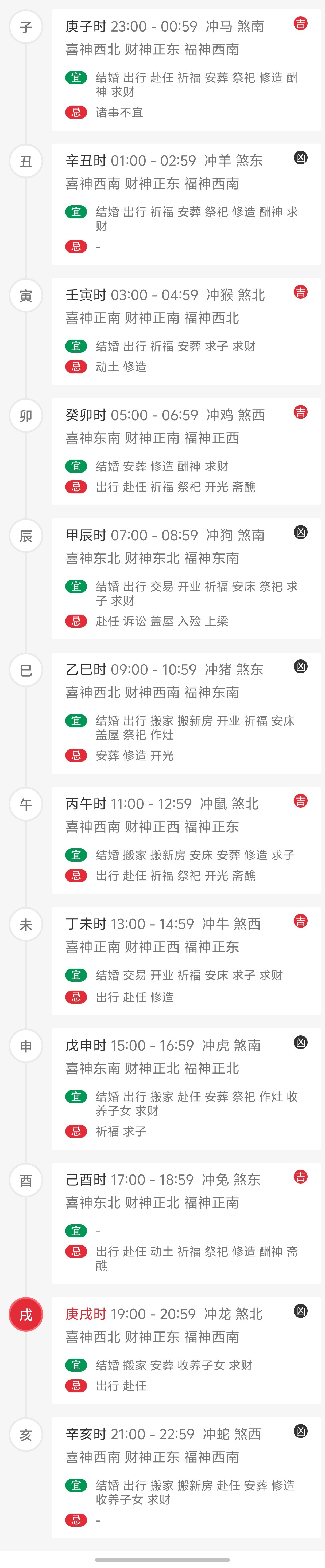The image size is (325, 1568).
Task: Choose the 酉 hour circle
Action: pos(26,1180)
